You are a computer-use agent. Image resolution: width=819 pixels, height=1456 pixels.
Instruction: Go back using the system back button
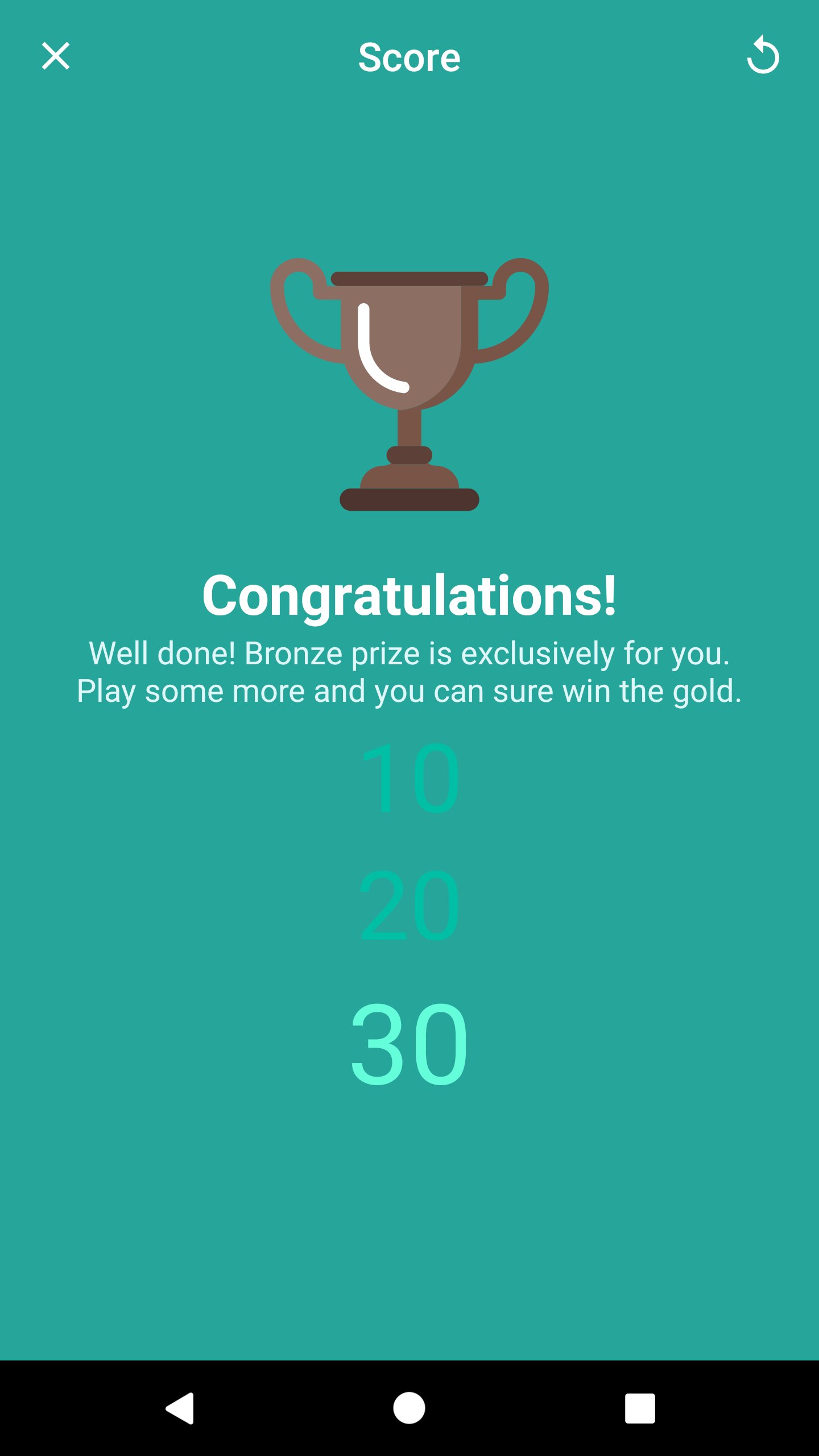(180, 1408)
